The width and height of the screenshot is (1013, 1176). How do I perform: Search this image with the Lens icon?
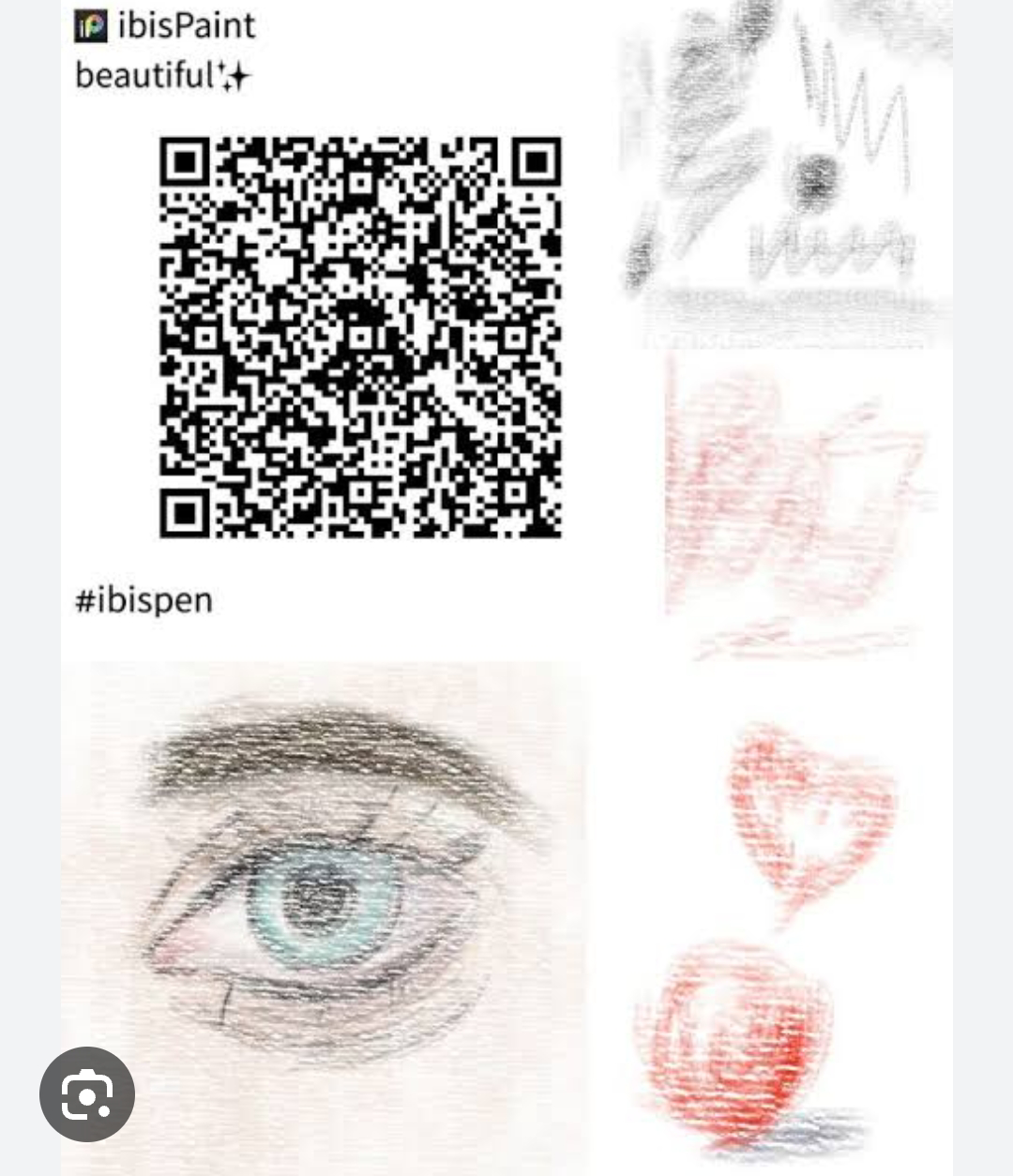click(x=87, y=1093)
